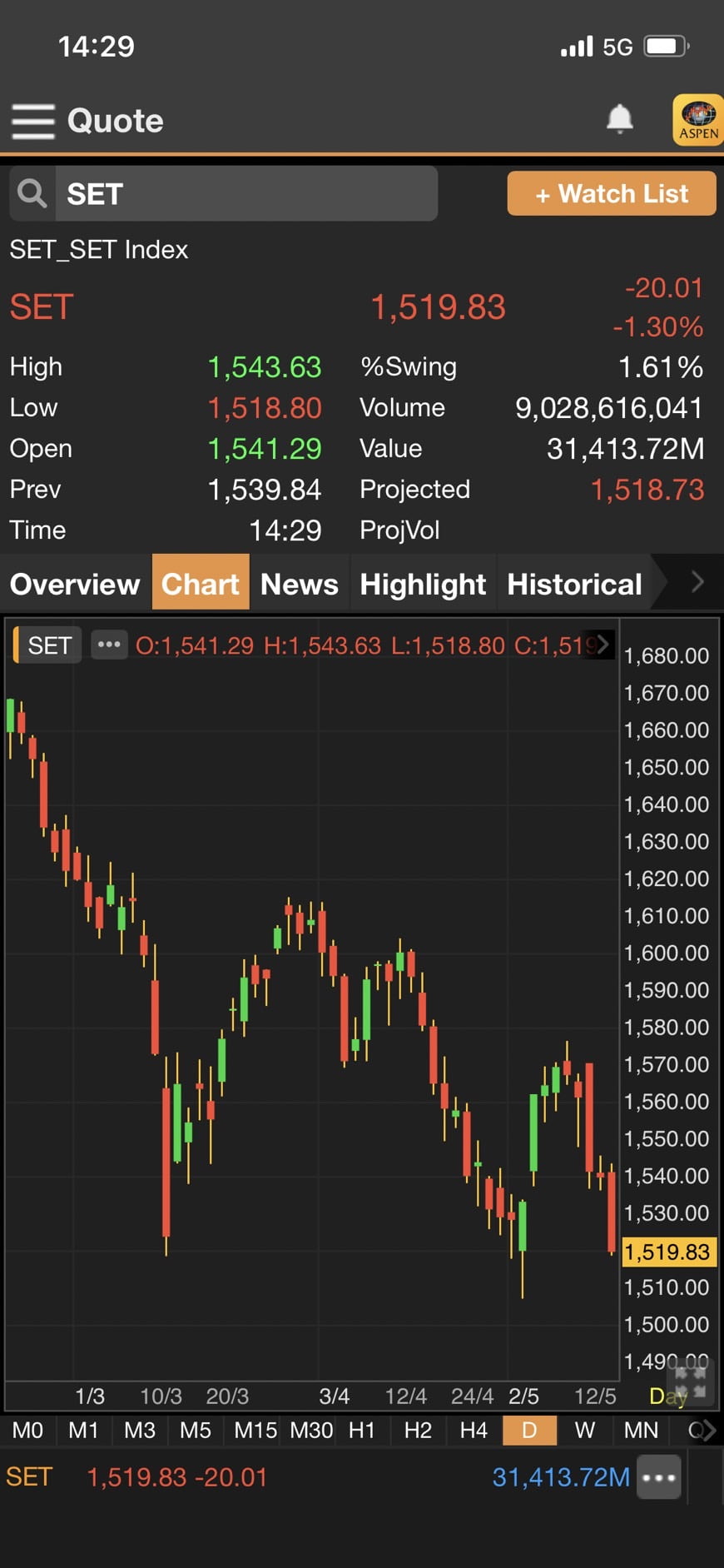Viewport: 724px width, 1568px height.
Task: Change chart interval to H4
Action: [473, 1431]
